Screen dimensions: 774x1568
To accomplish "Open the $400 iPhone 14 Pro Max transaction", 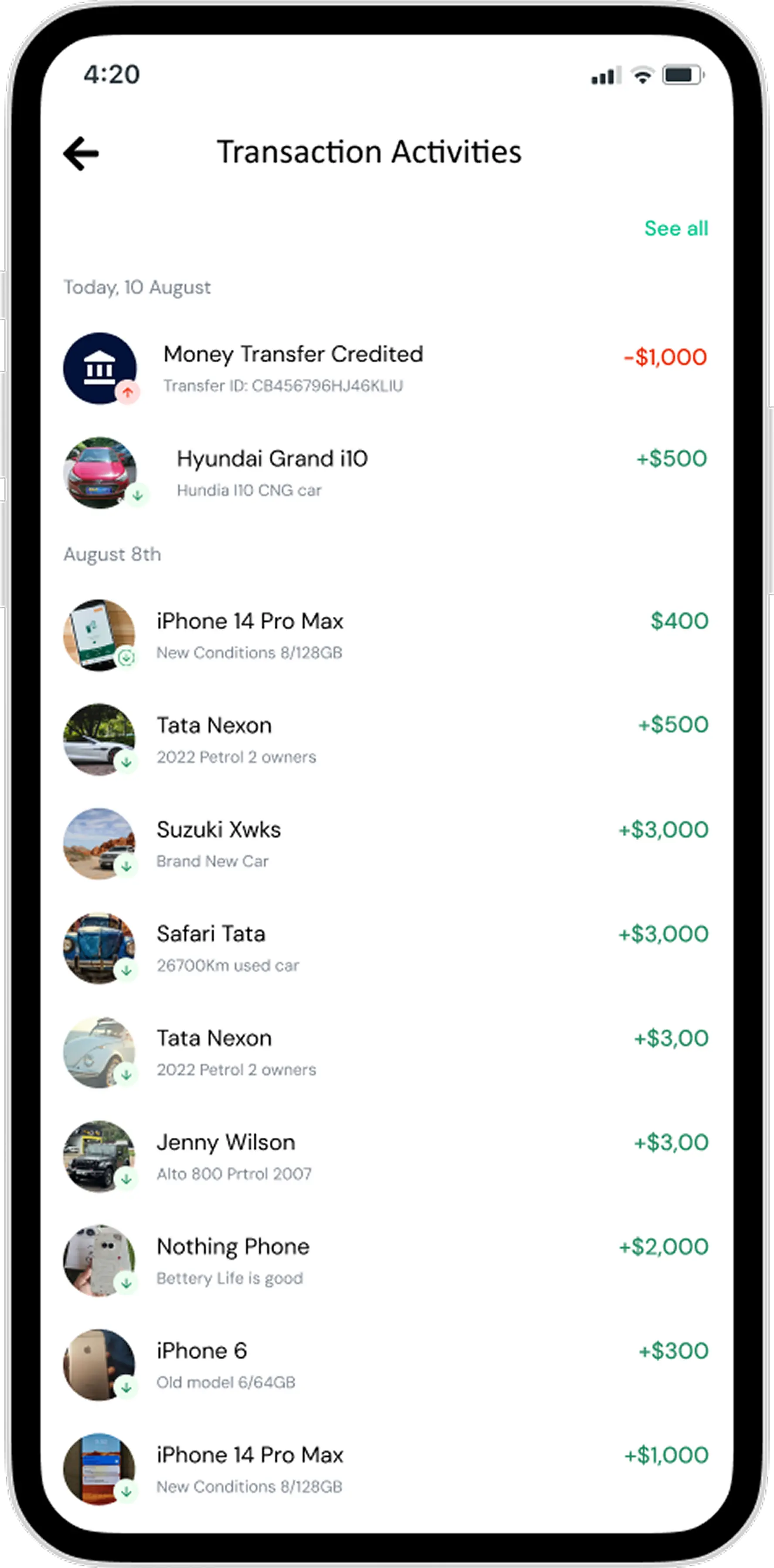I will [x=250, y=634].
